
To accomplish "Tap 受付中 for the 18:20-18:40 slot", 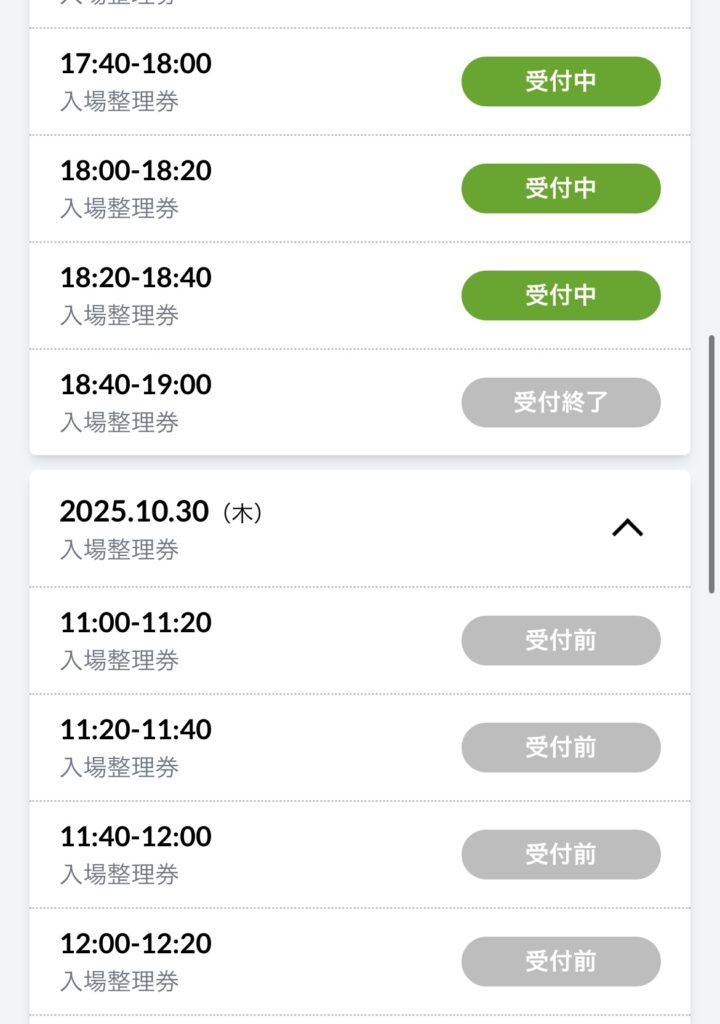I will click(560, 295).
